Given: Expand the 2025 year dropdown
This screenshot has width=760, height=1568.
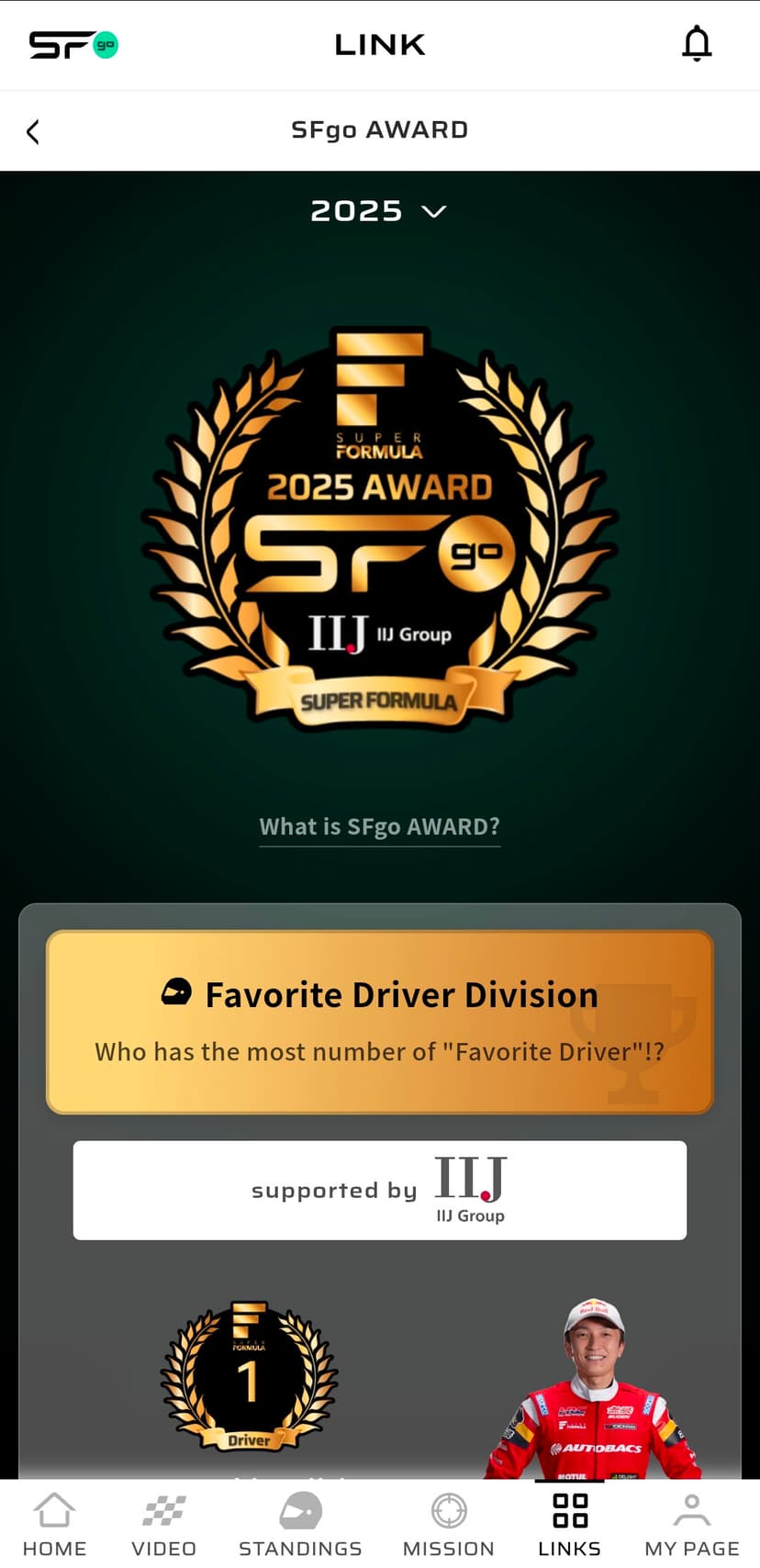Looking at the screenshot, I should (379, 211).
